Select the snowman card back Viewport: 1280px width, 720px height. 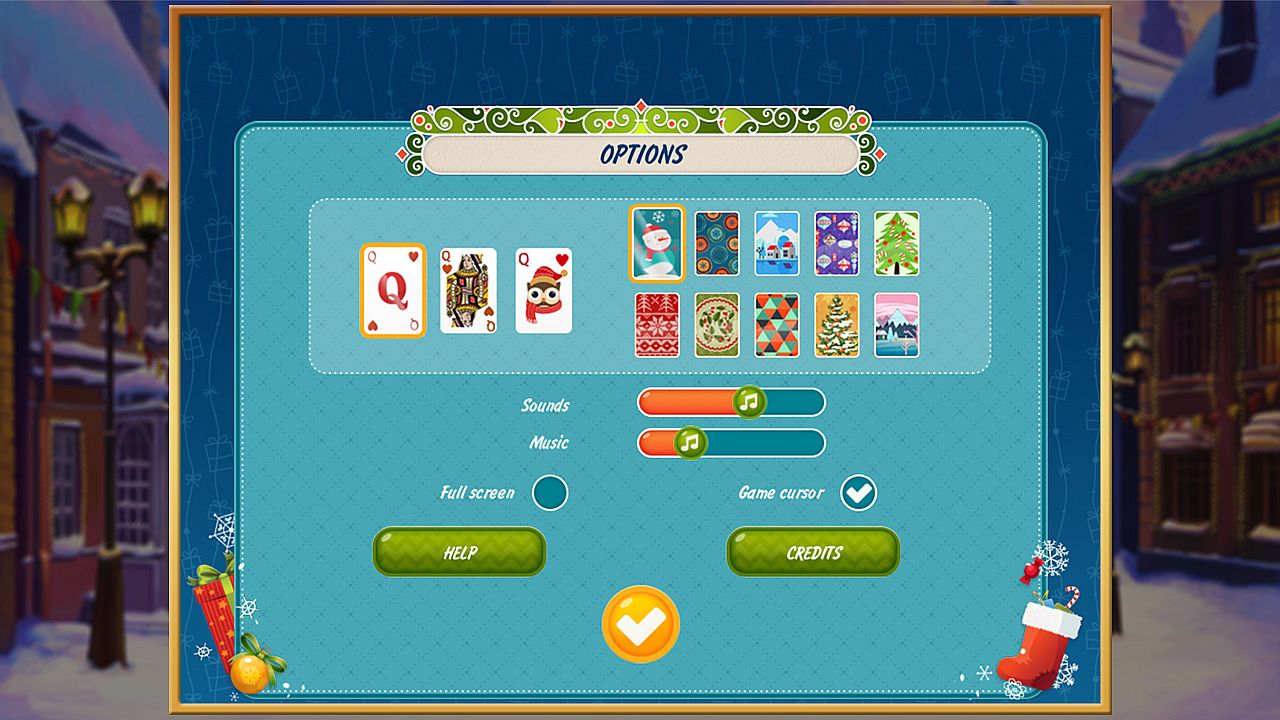point(657,243)
